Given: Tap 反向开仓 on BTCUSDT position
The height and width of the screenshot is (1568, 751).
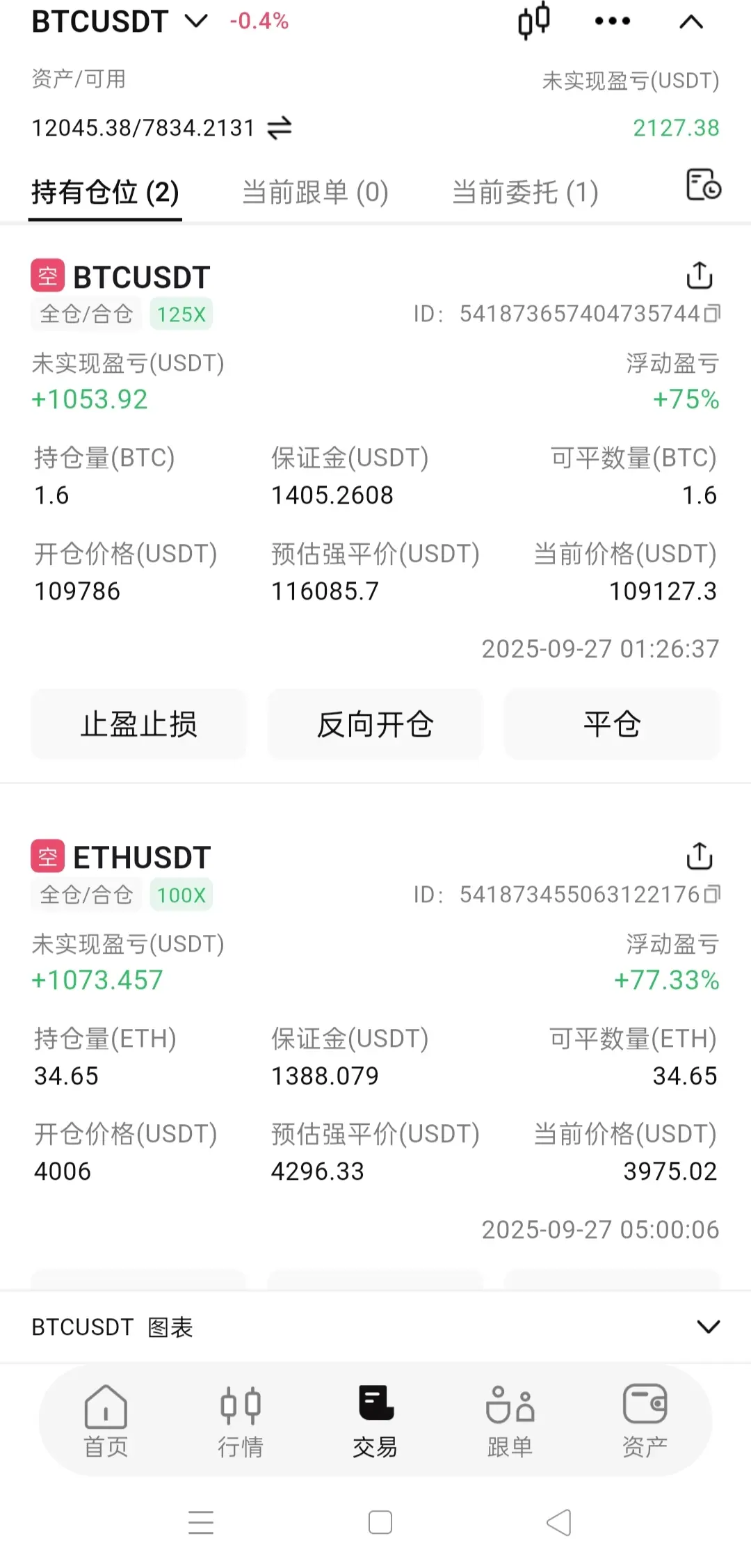Looking at the screenshot, I should pyautogui.click(x=375, y=724).
